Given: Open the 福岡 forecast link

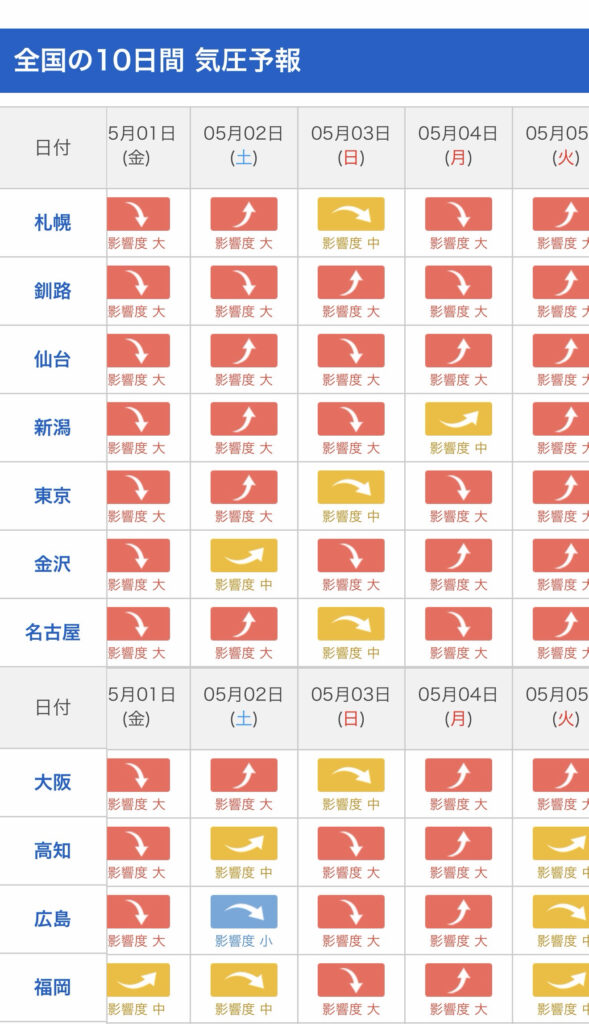Looking at the screenshot, I should click(52, 987).
